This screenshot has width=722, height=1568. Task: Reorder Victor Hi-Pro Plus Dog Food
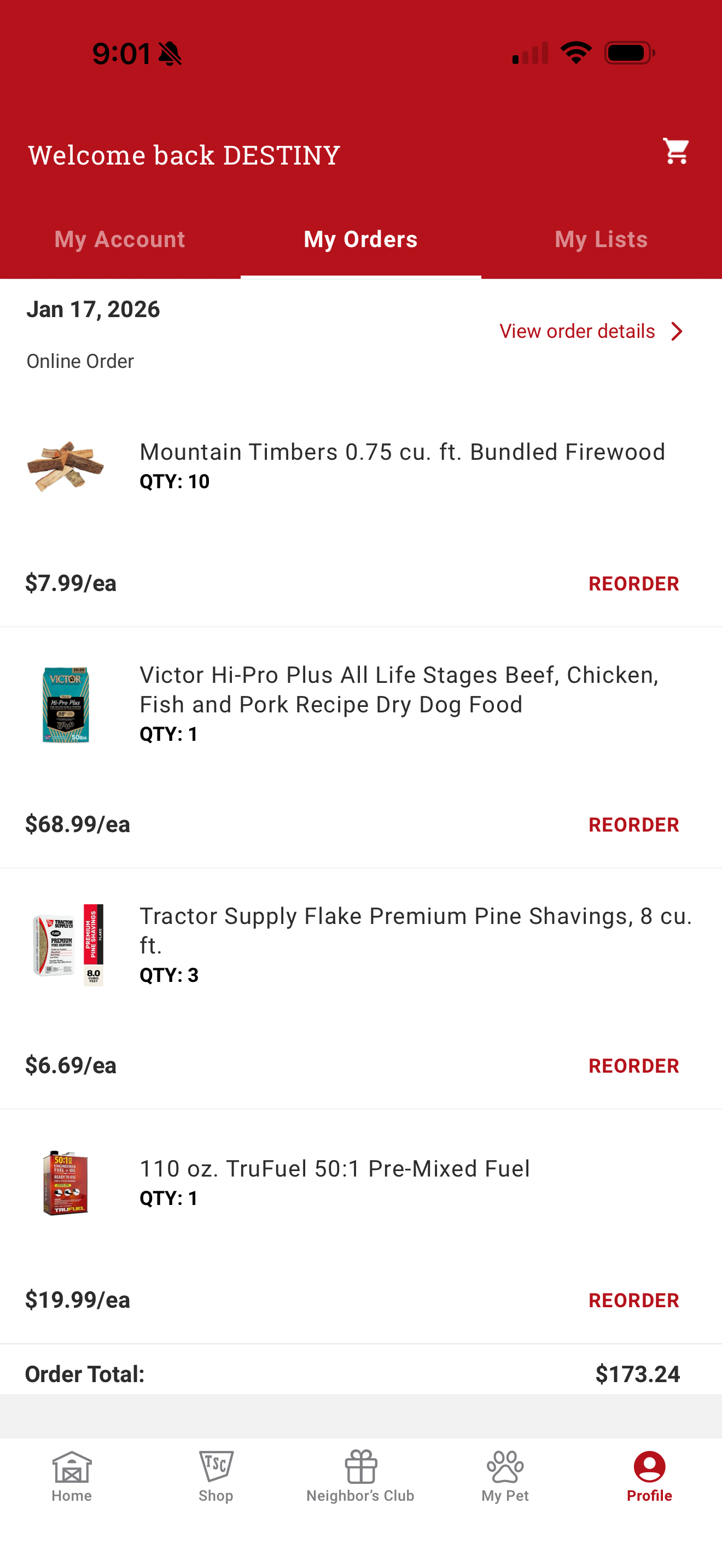pyautogui.click(x=633, y=825)
